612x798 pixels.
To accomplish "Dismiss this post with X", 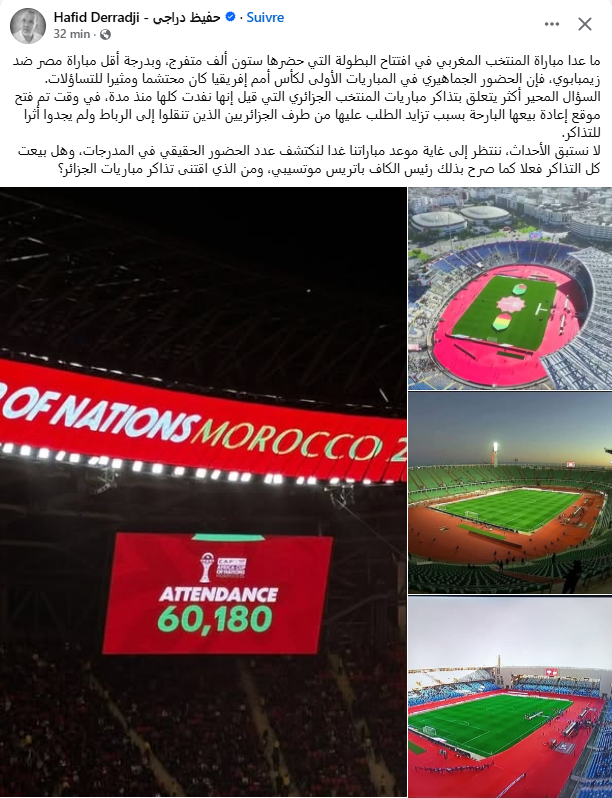I will point(585,22).
